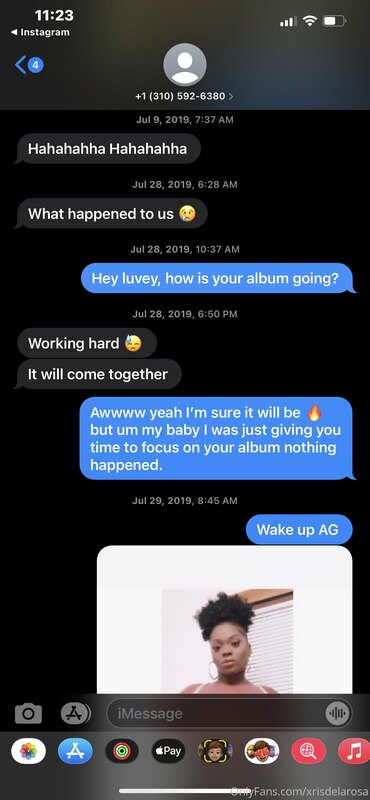Record an audio message
Screen dimensions: 370x800
pyautogui.click(x=337, y=713)
